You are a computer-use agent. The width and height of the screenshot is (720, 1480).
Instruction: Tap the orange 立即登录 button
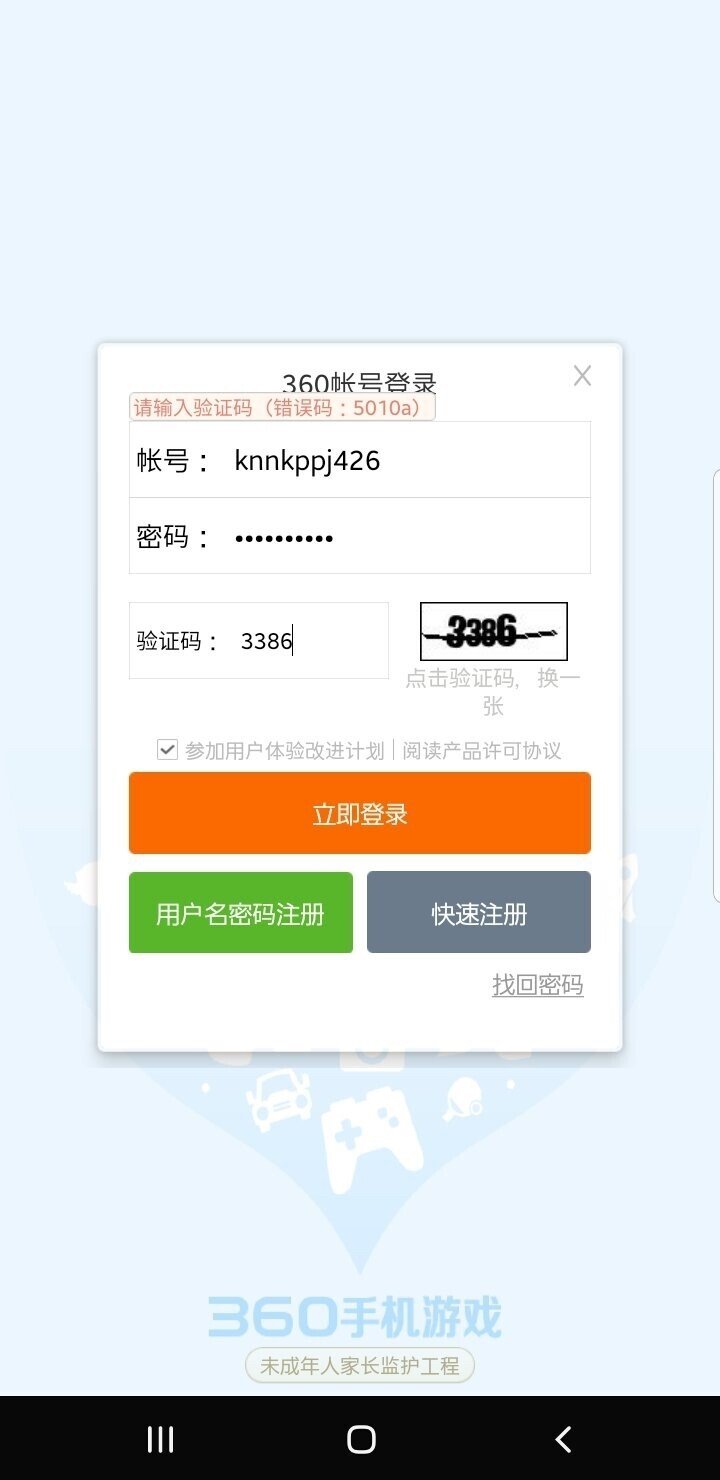click(x=360, y=813)
